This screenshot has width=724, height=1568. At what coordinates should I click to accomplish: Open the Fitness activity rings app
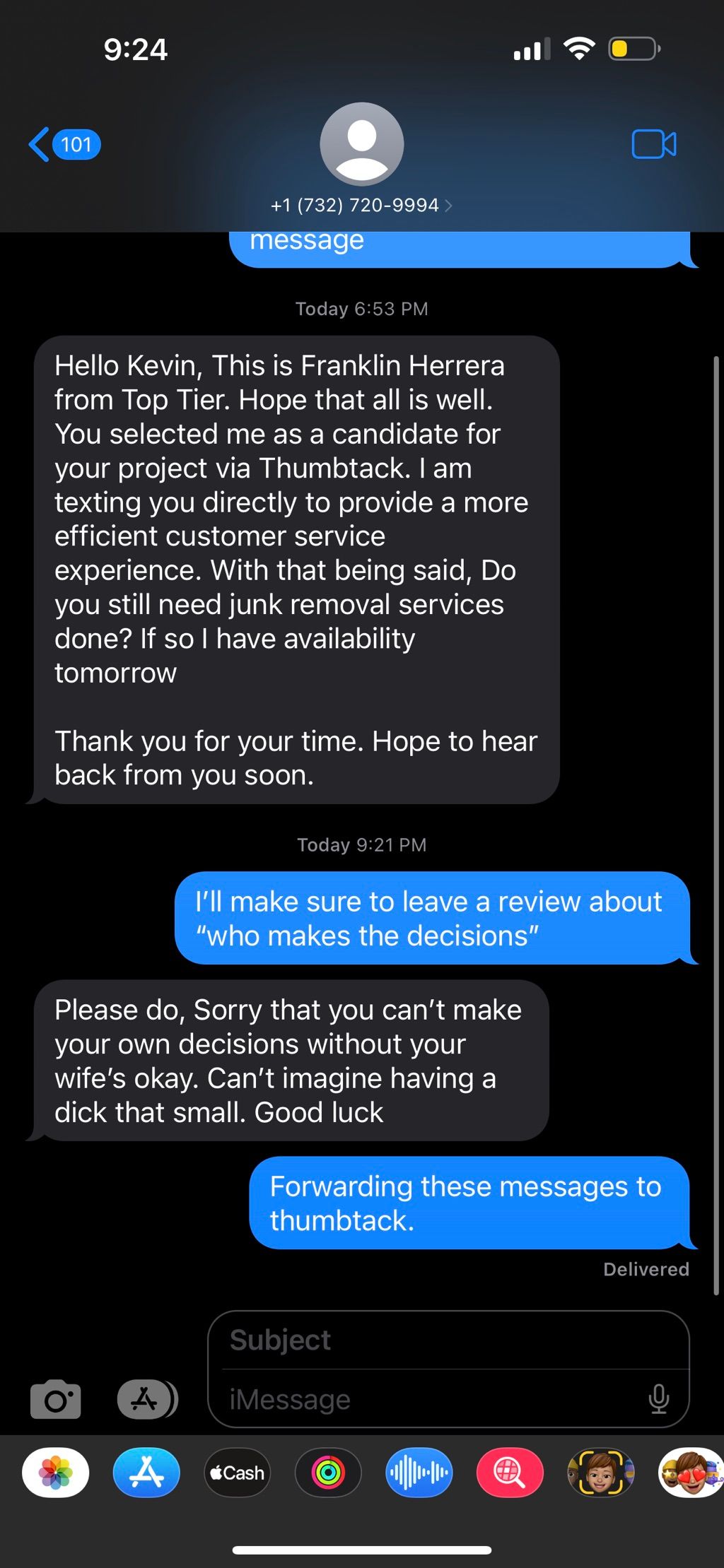[x=328, y=1473]
